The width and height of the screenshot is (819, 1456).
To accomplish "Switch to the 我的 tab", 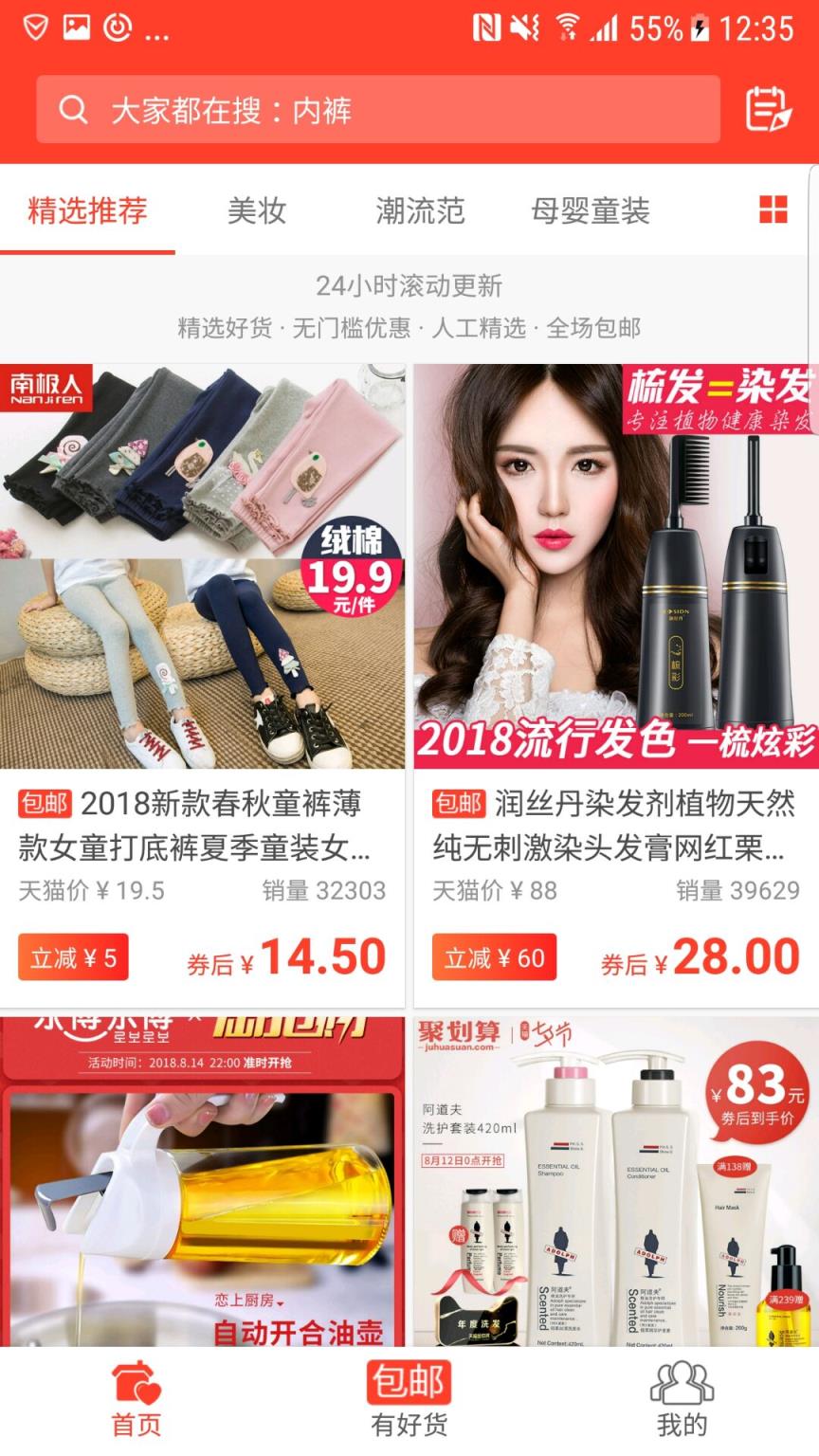I will point(682,1399).
